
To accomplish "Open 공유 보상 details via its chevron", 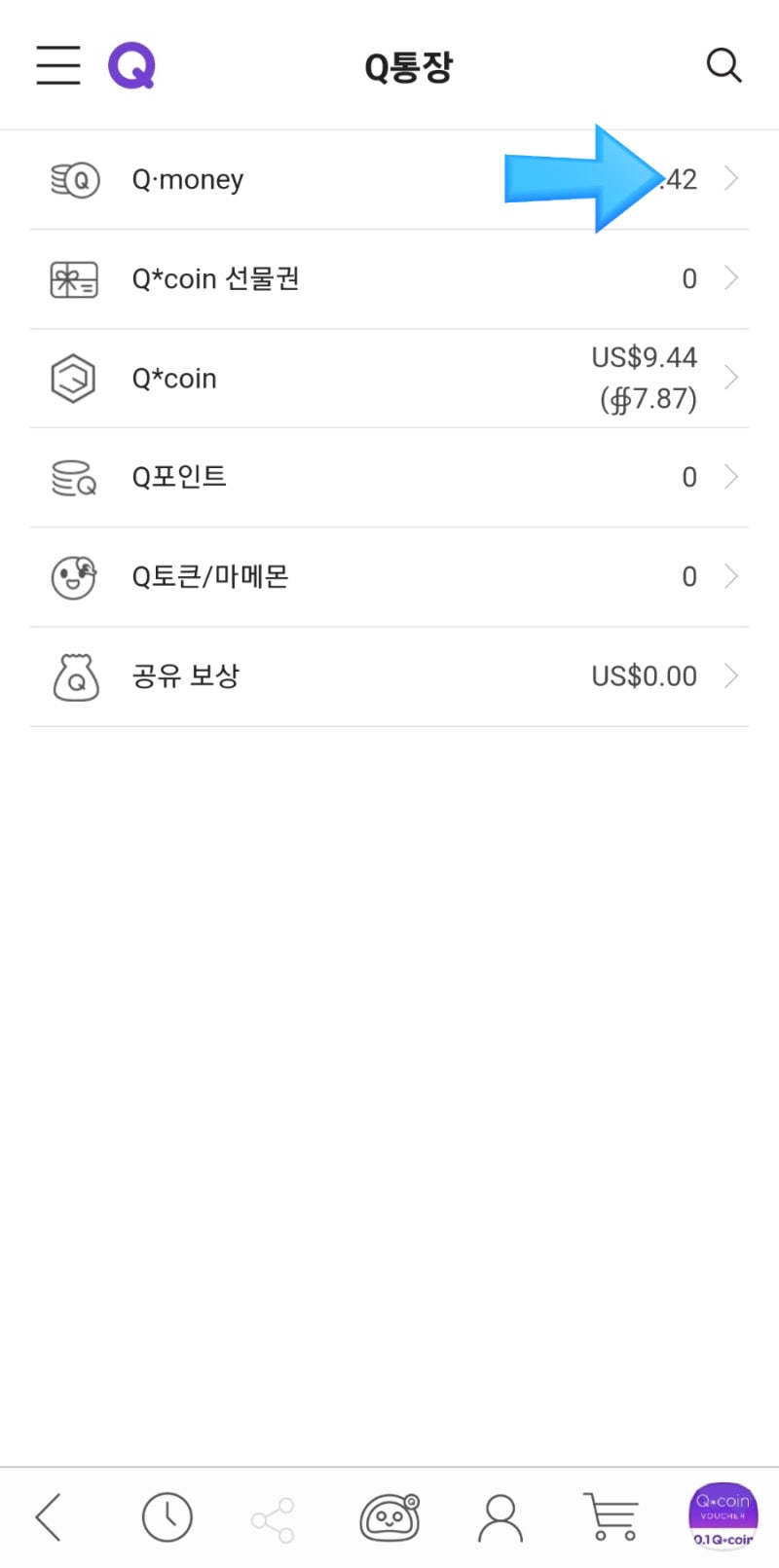I will point(732,675).
